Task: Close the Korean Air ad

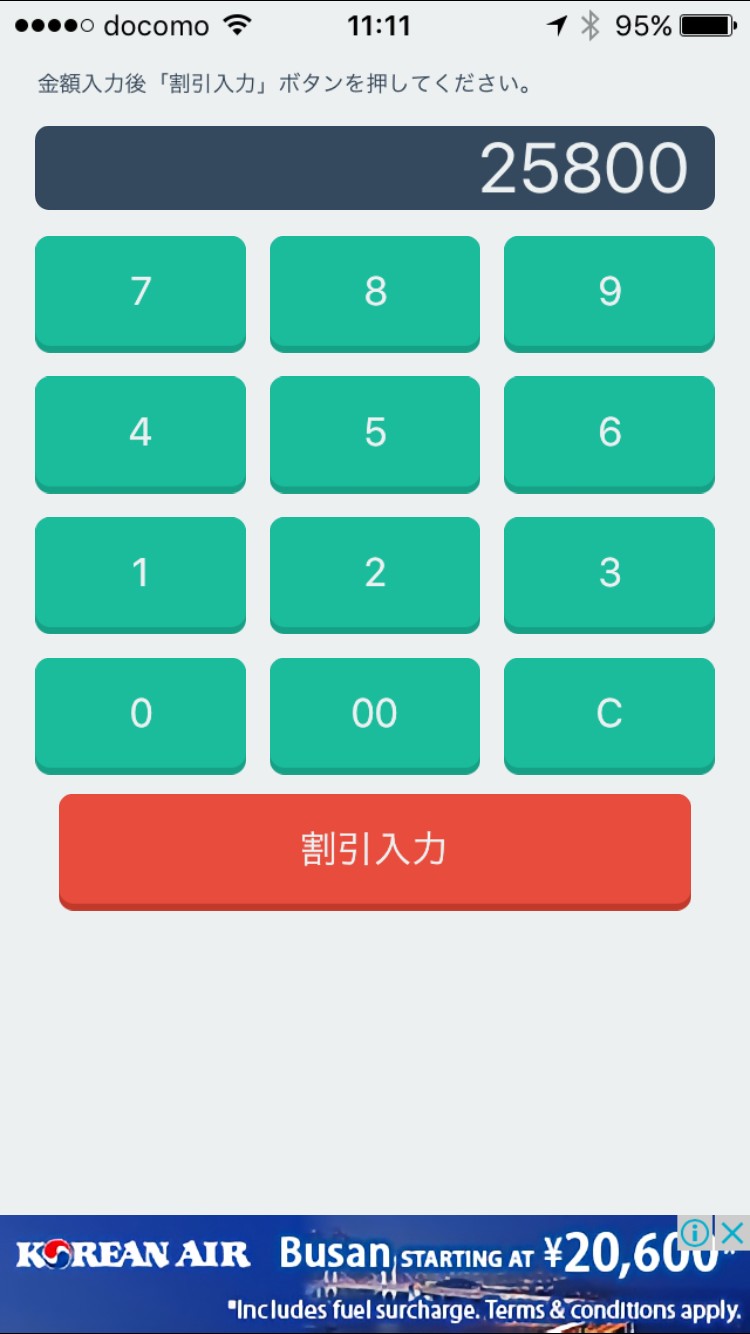Action: point(733,1233)
